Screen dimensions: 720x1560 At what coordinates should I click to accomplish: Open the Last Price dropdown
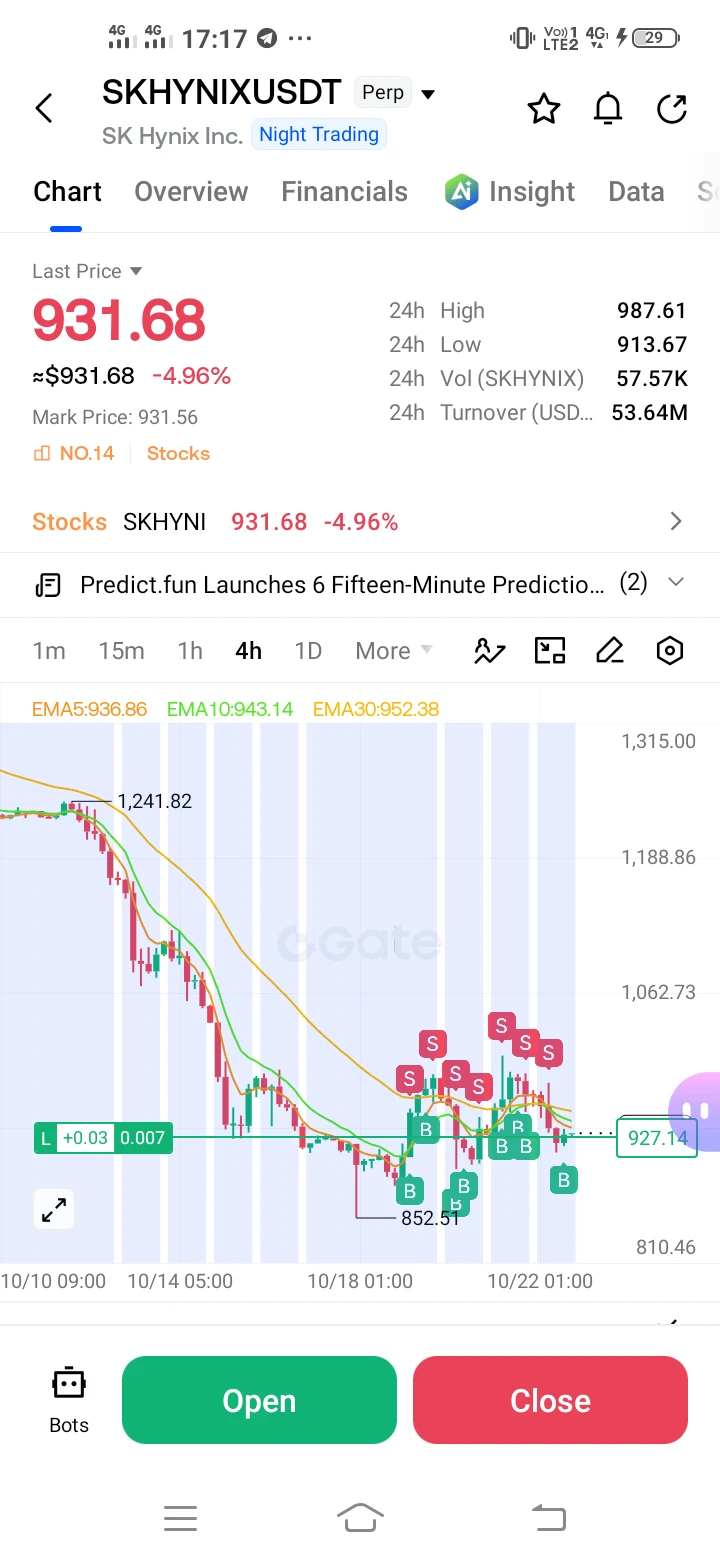(x=87, y=271)
